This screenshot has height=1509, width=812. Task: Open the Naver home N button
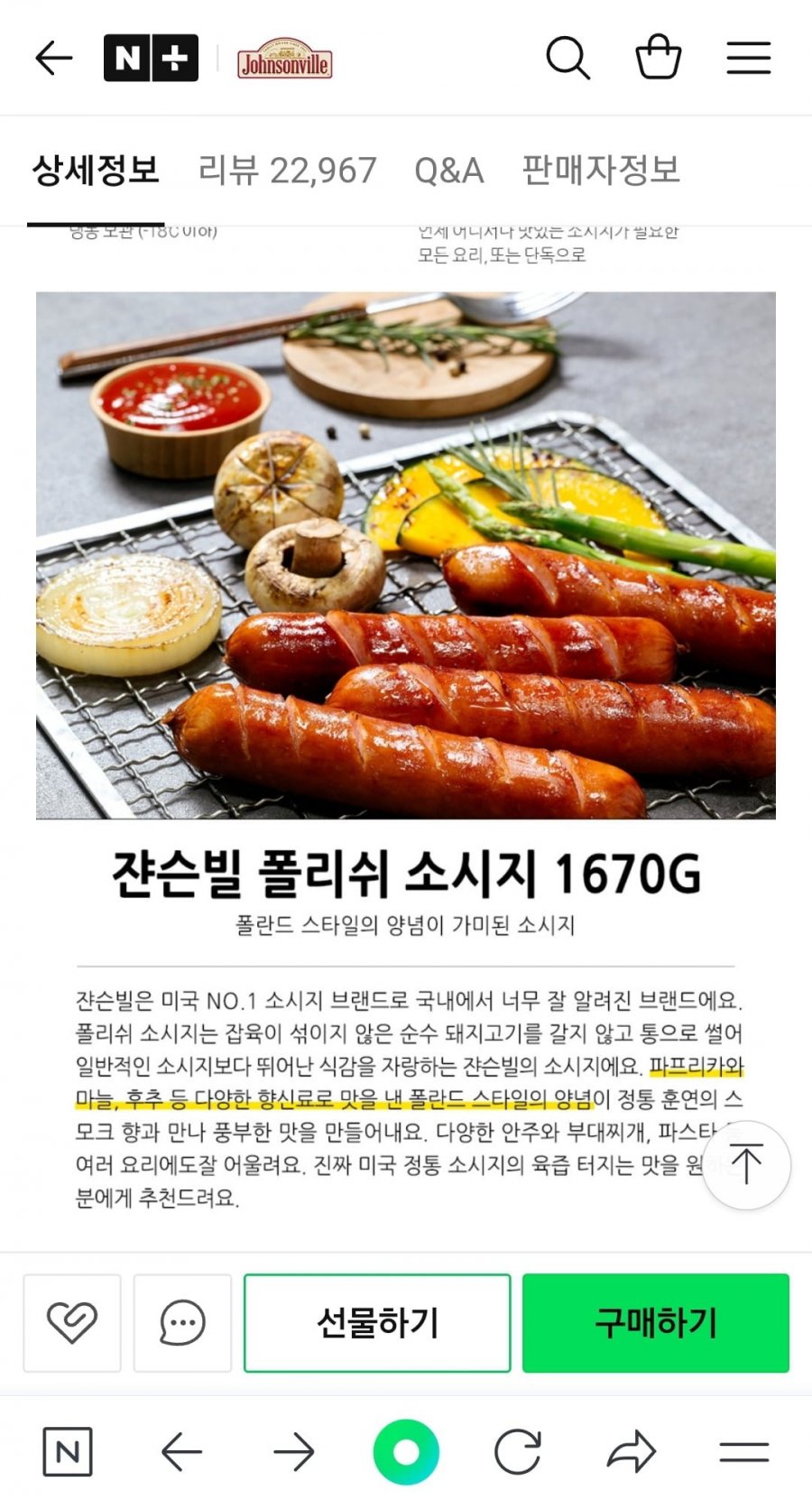(68, 1452)
